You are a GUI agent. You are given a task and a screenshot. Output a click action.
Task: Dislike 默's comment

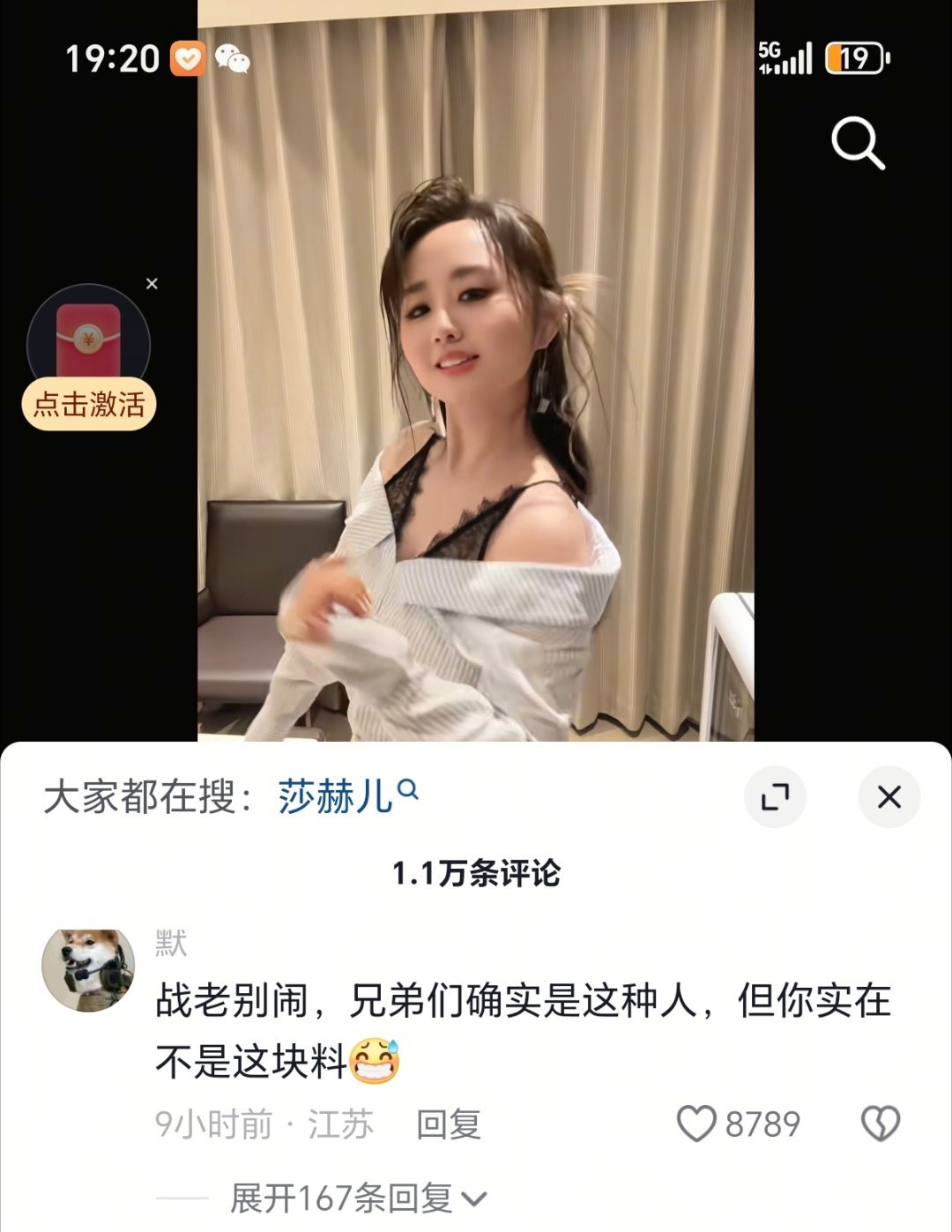click(880, 1124)
